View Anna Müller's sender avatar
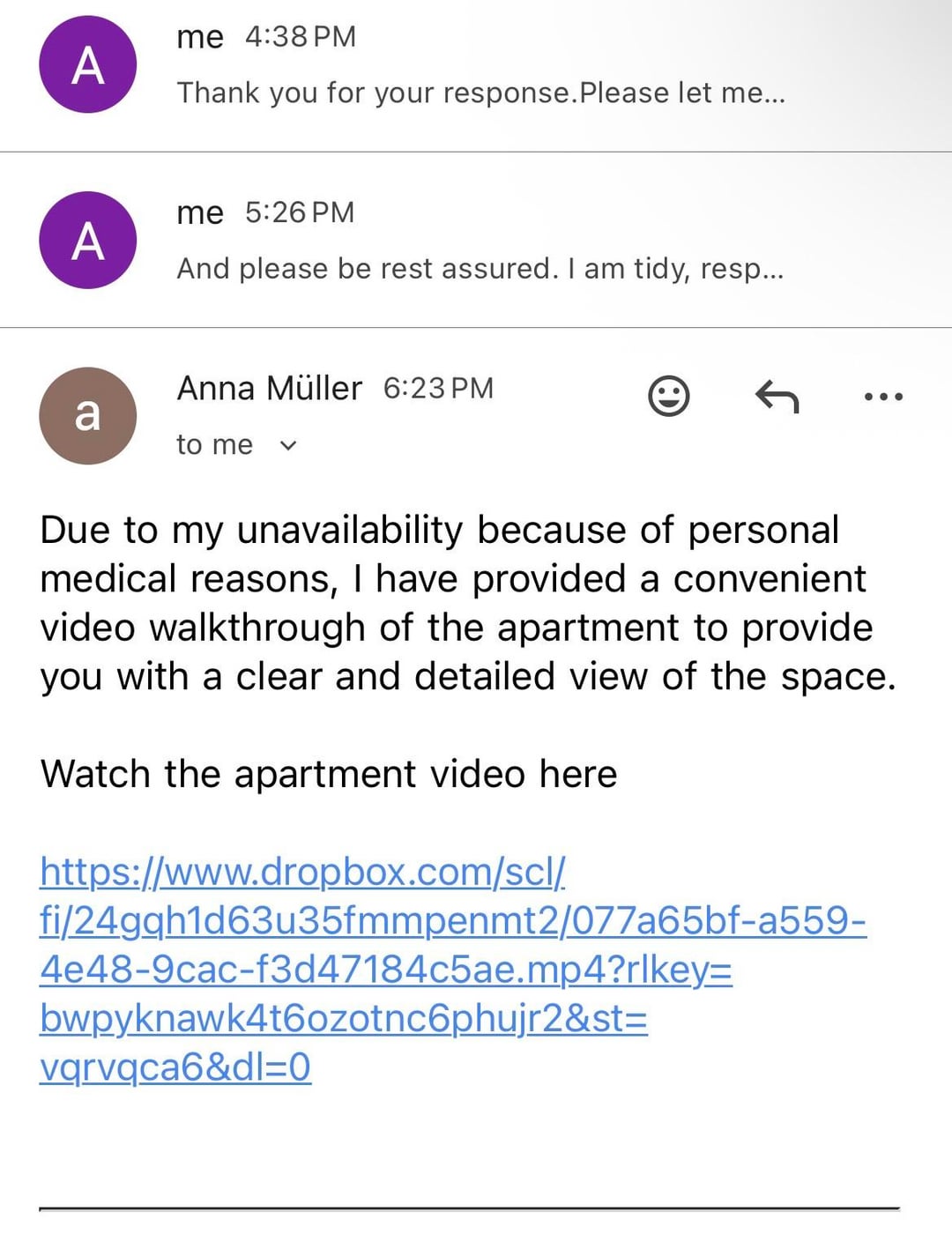 click(x=87, y=415)
